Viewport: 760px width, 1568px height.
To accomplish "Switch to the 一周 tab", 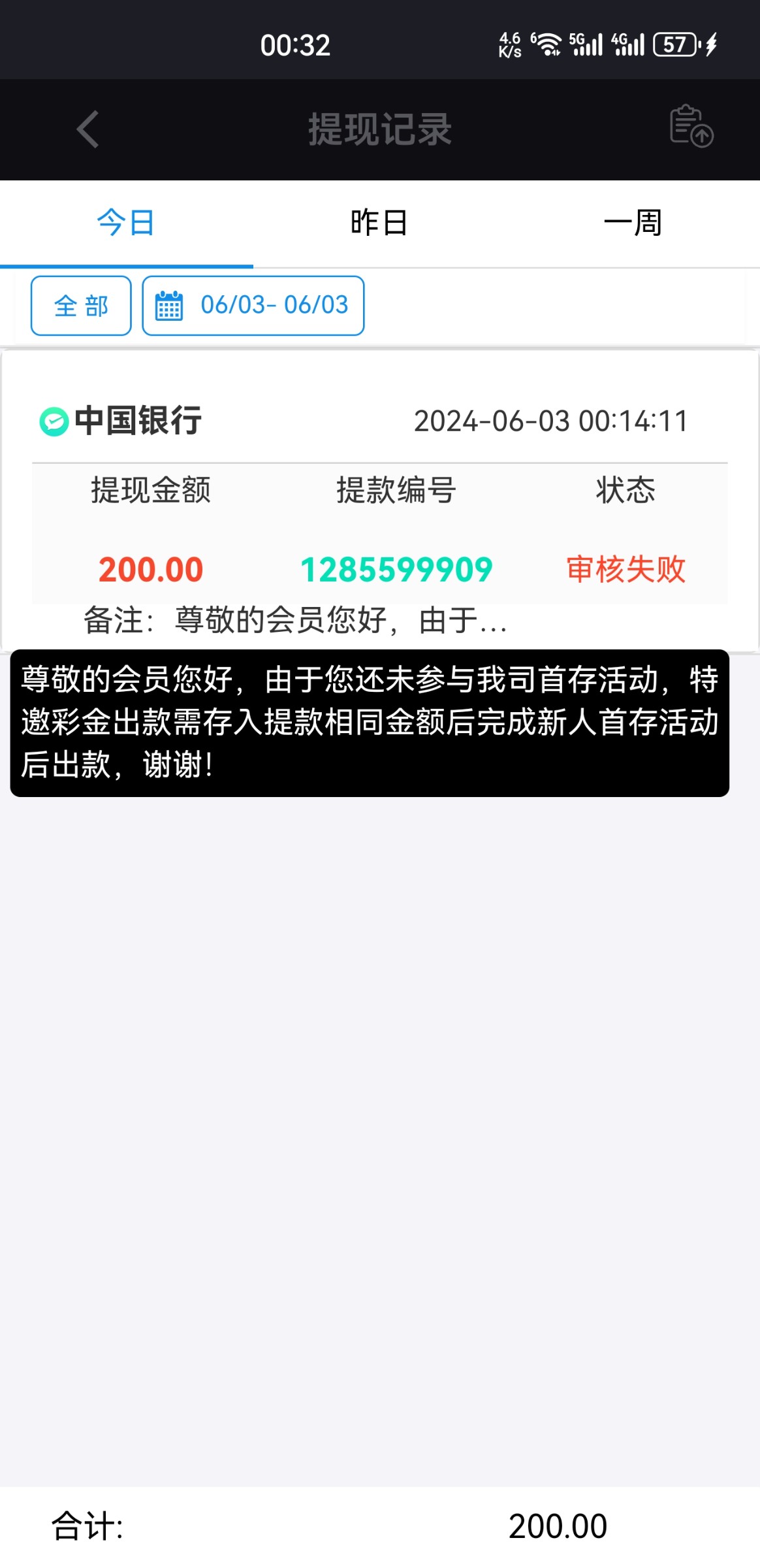I will point(633,223).
